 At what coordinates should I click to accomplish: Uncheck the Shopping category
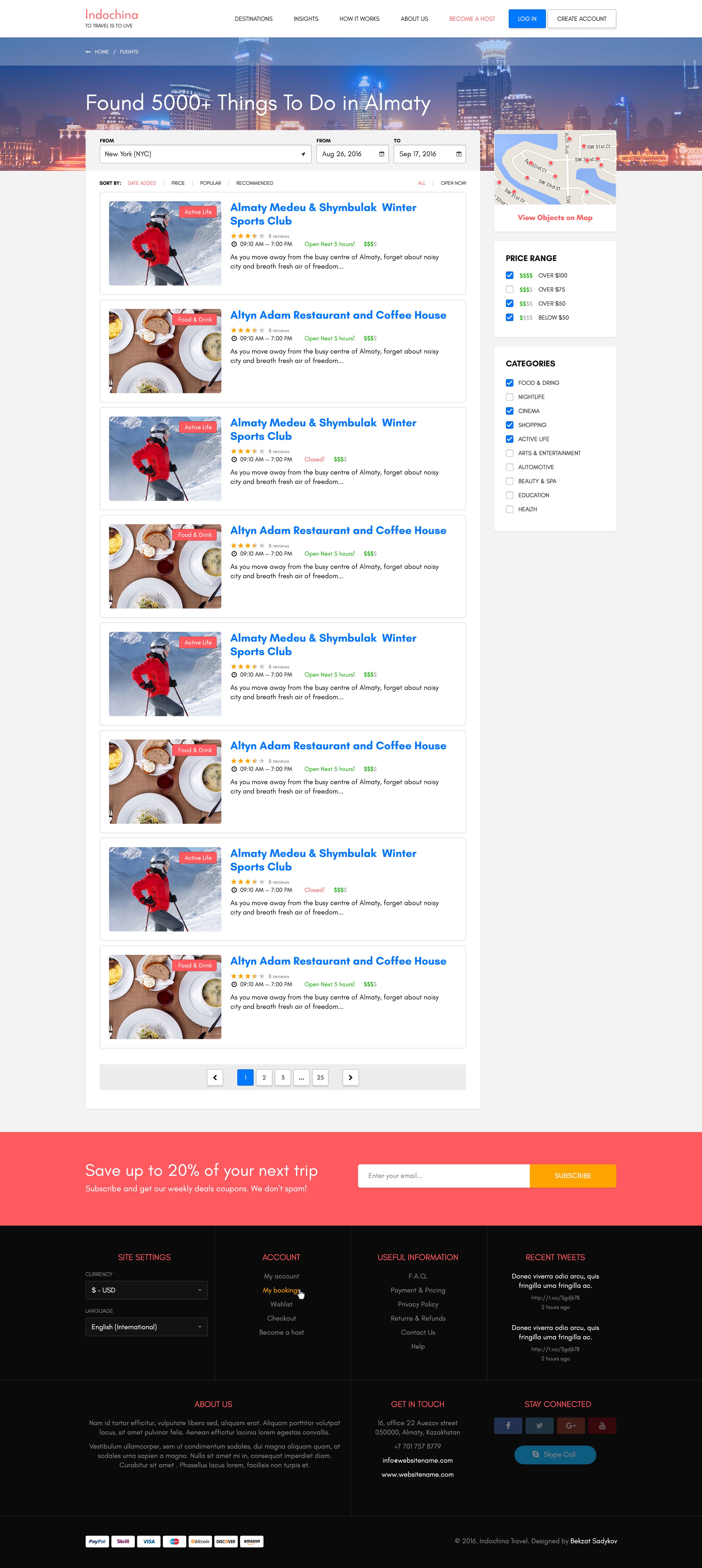click(510, 425)
